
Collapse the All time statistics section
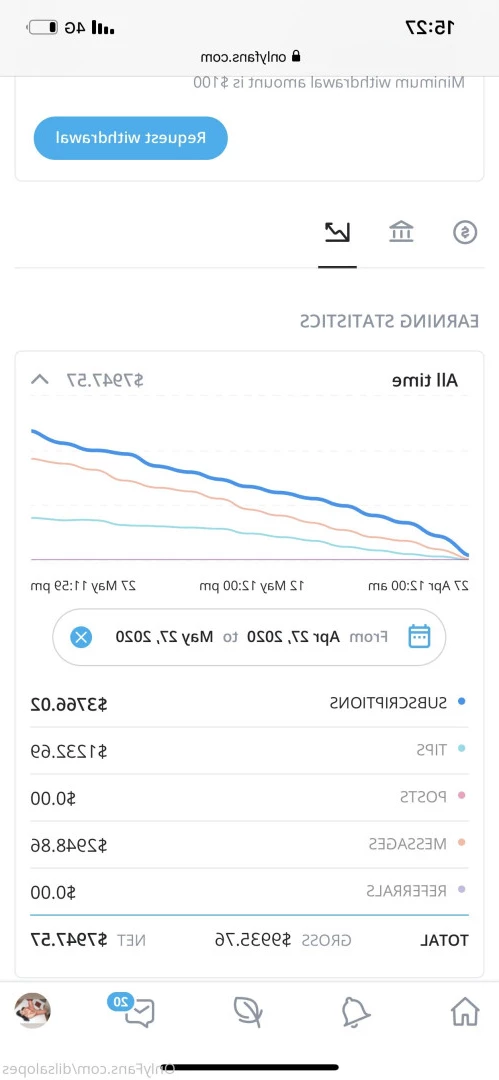pos(40,380)
